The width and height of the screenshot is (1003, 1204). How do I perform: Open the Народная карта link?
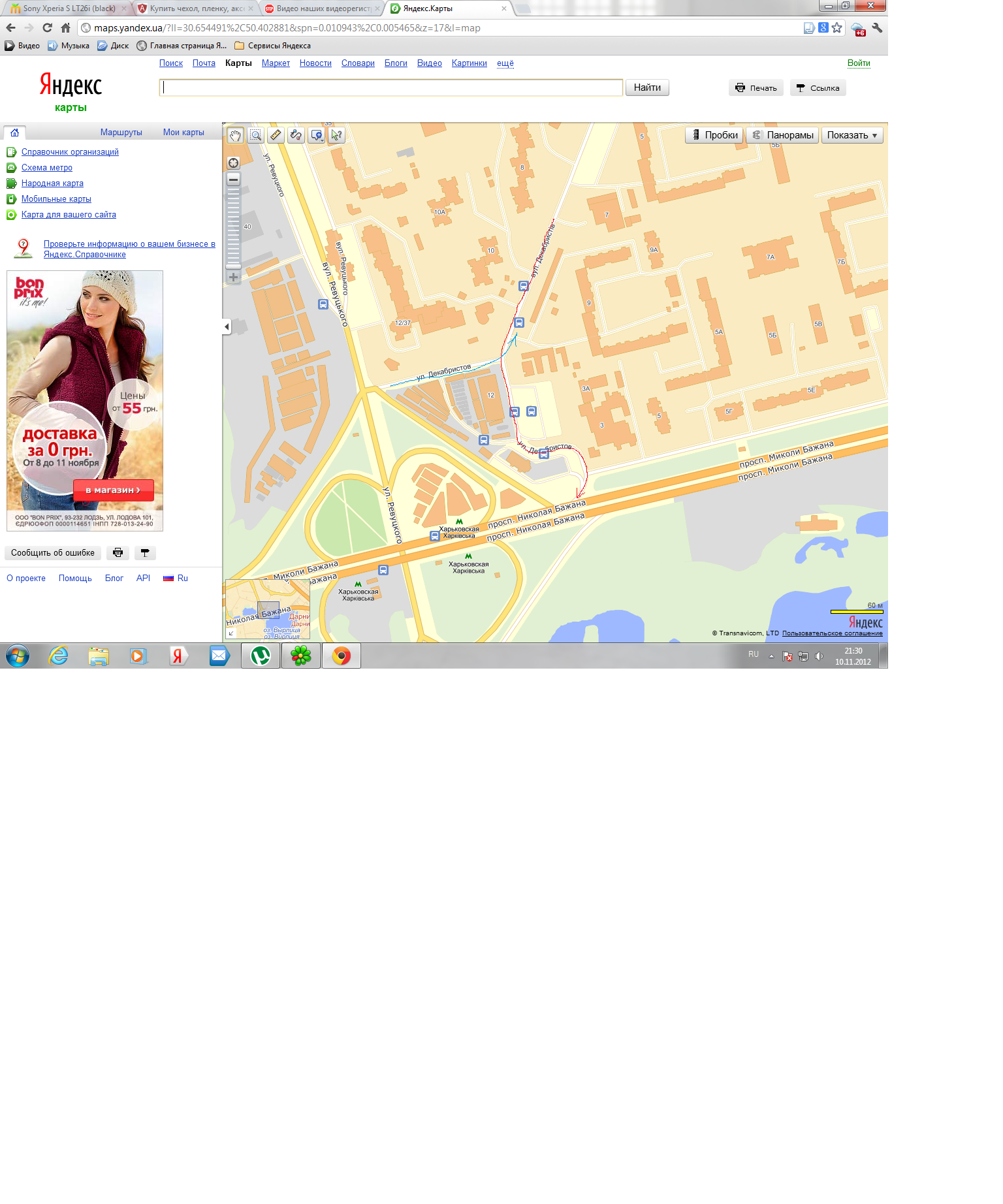click(52, 183)
